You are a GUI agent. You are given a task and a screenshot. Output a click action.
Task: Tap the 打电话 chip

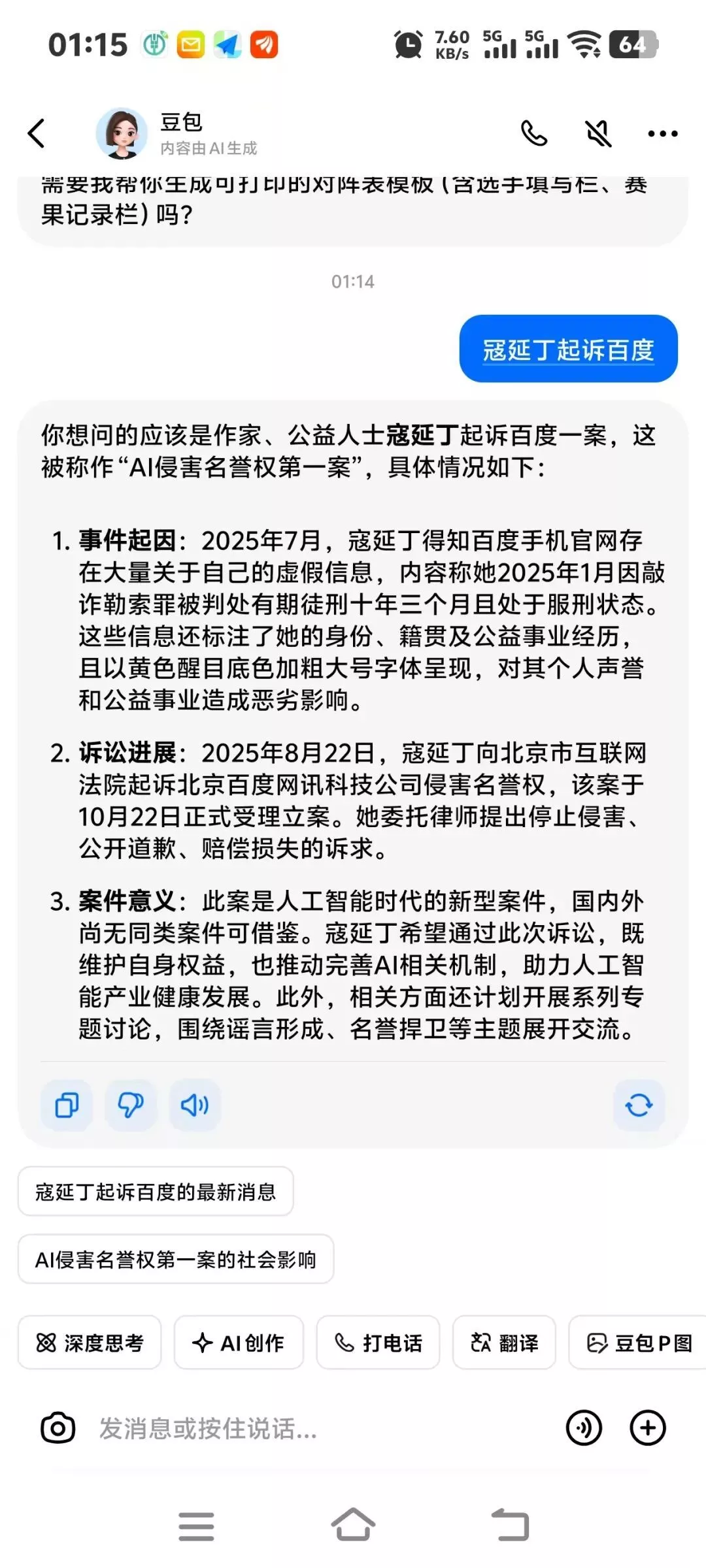point(378,1343)
